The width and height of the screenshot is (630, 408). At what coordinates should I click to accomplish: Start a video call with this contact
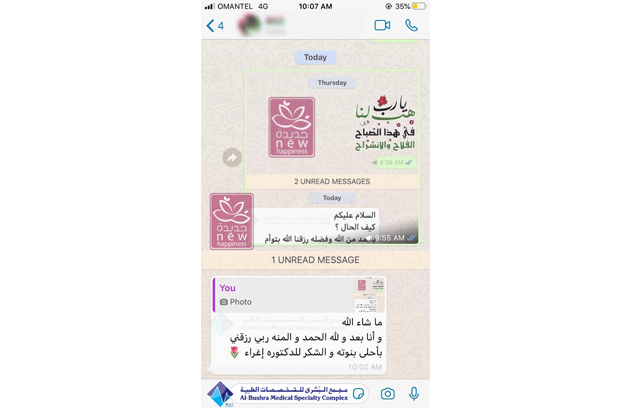[x=382, y=25]
